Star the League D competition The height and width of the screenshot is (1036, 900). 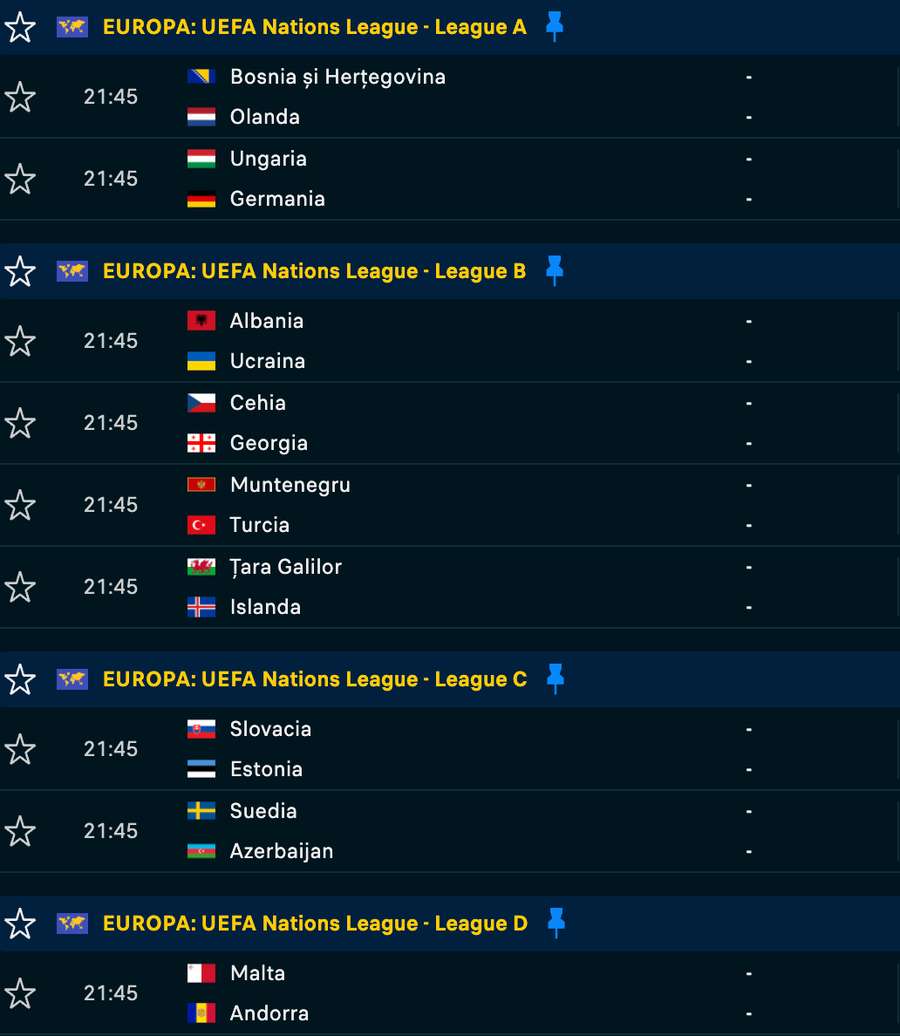point(20,923)
